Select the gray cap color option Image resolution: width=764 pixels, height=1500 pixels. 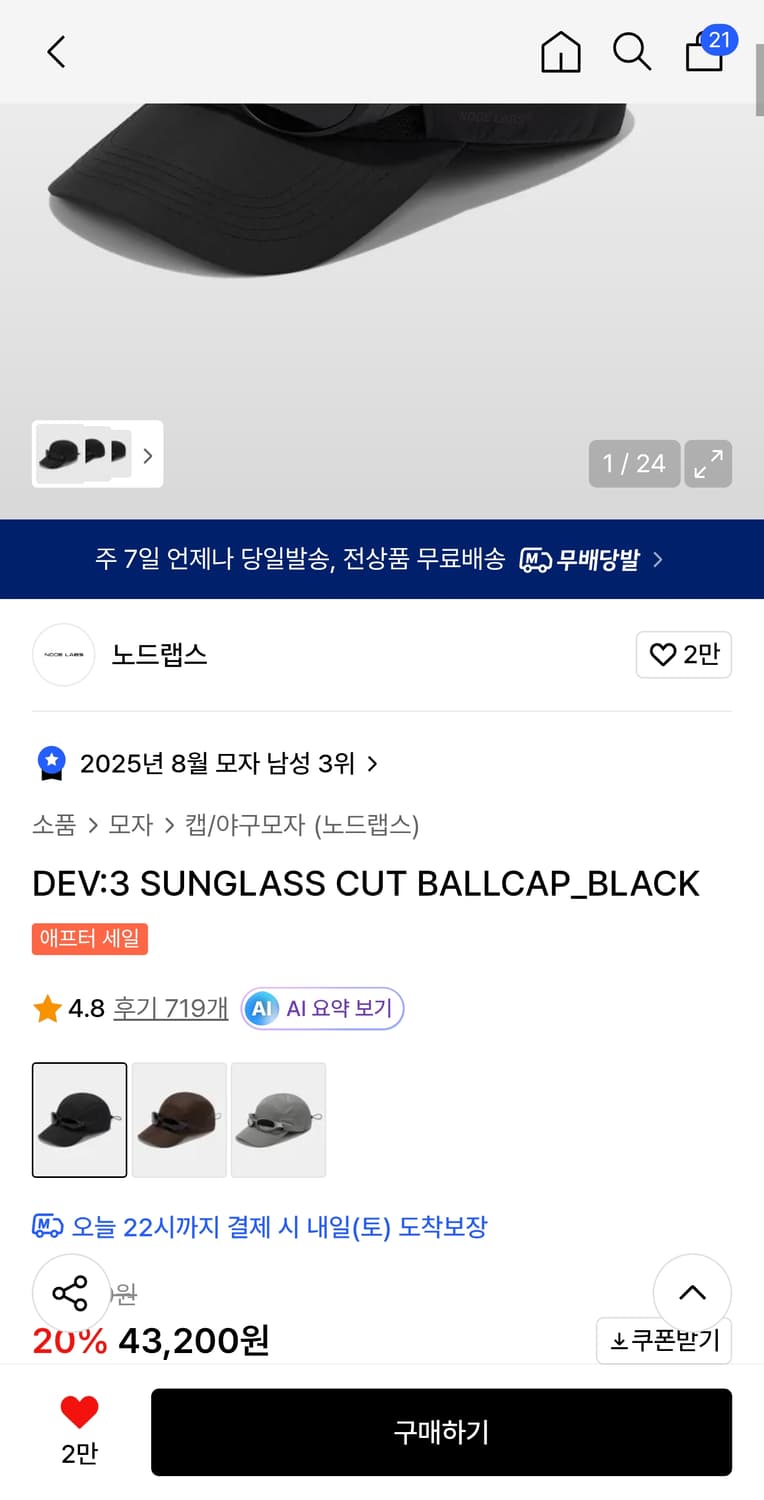click(x=278, y=1120)
